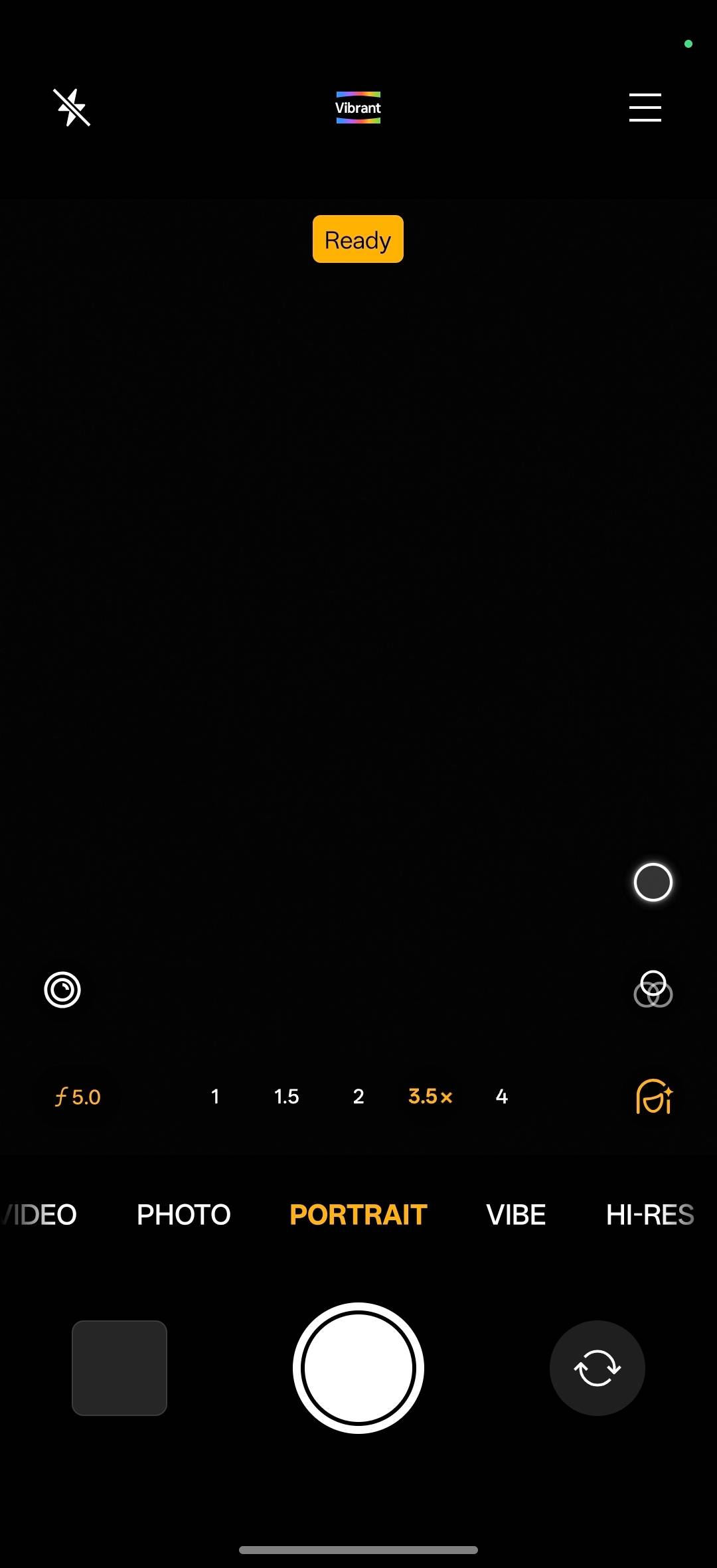Adjust the f 5.0 aperture setting
Image resolution: width=717 pixels, height=1568 pixels.
[x=78, y=1097]
